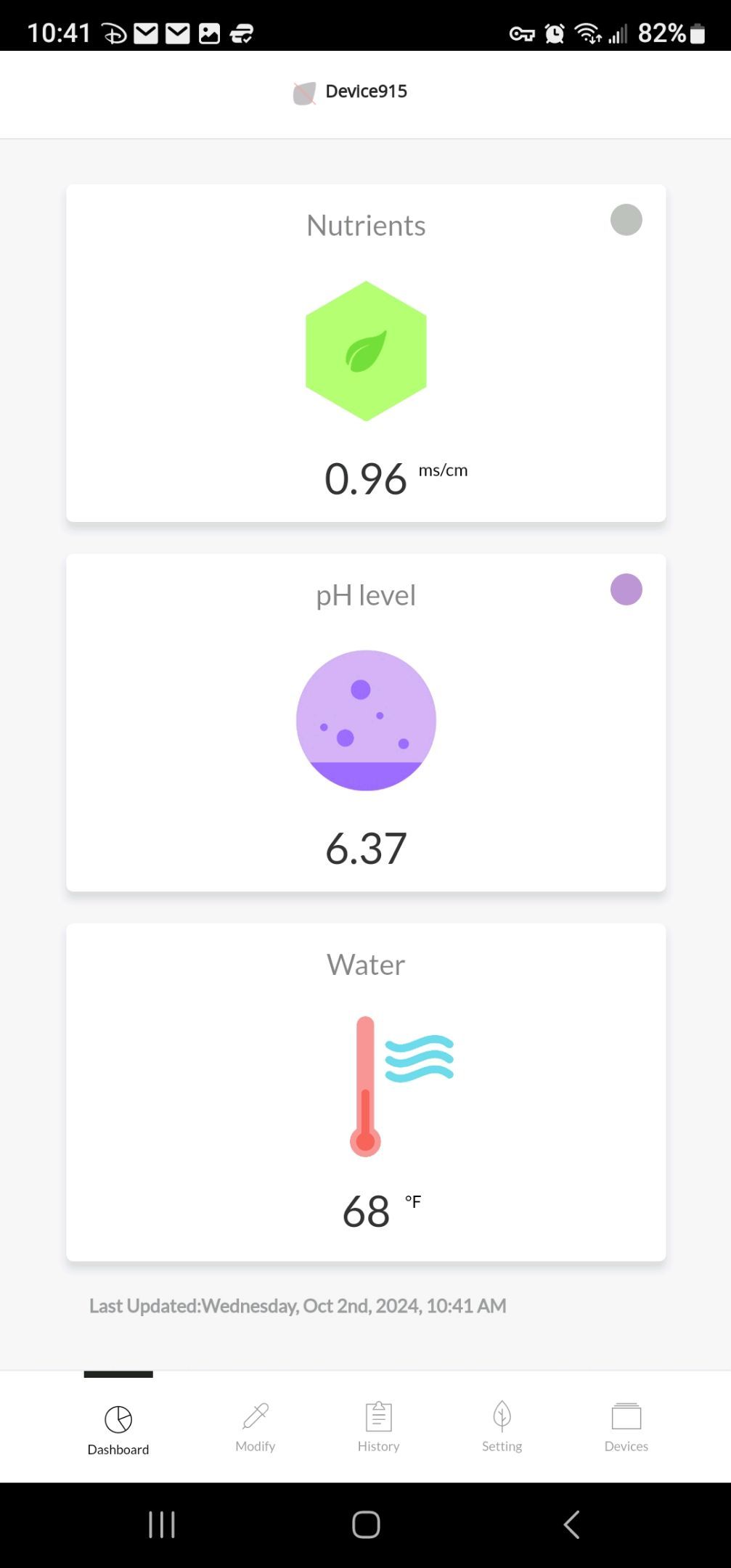Switch to the Modify tab
Screen dimensions: 731x1568
(x=256, y=1427)
